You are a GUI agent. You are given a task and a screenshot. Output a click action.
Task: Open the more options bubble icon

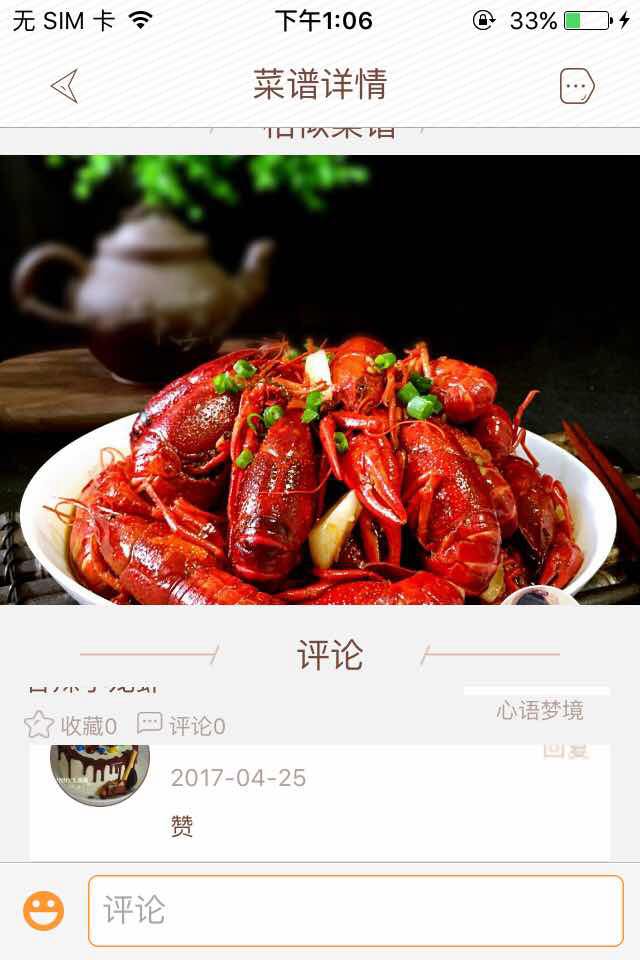(x=576, y=87)
